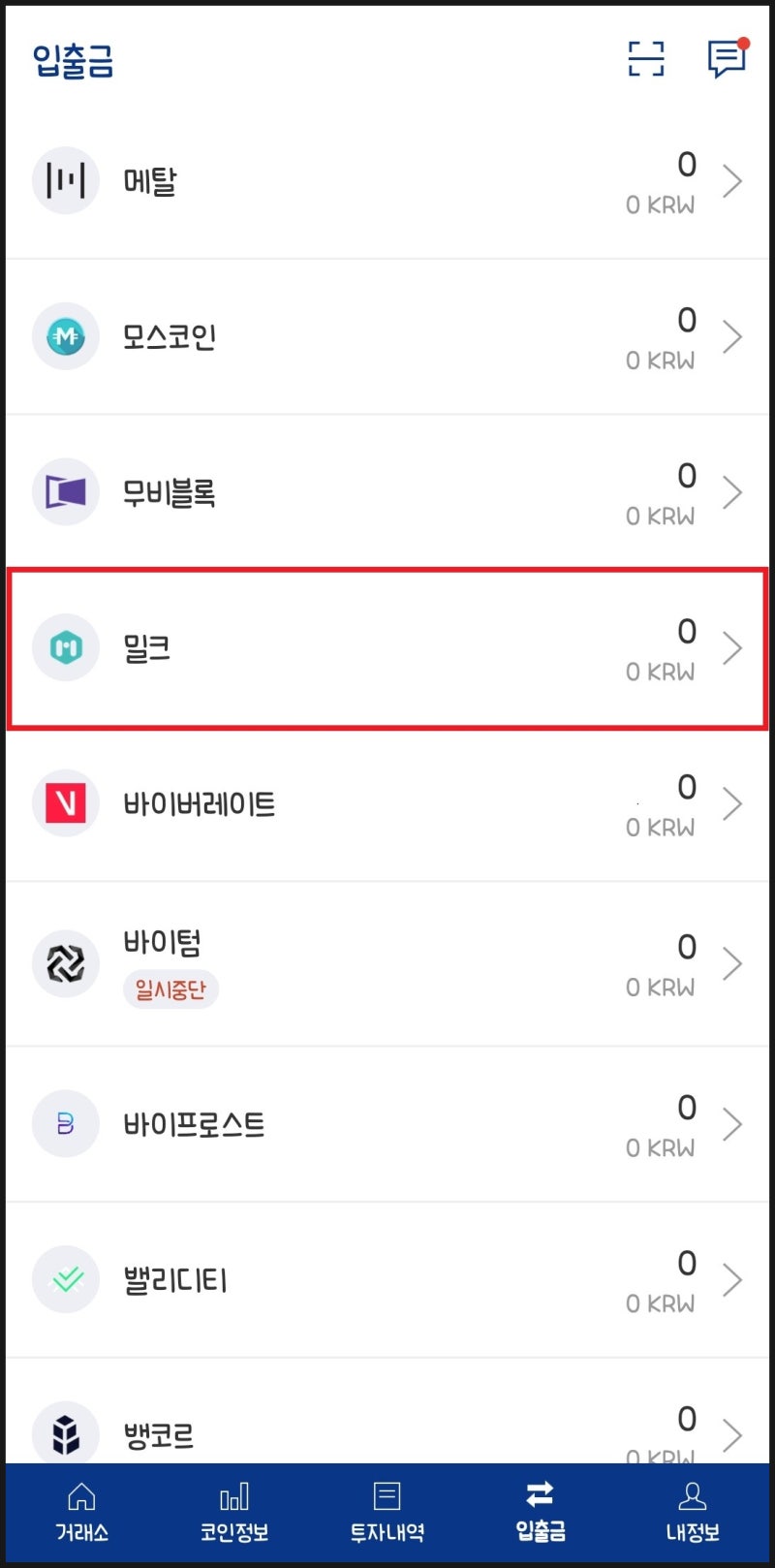Open 메탈 details via its chevron

click(733, 180)
